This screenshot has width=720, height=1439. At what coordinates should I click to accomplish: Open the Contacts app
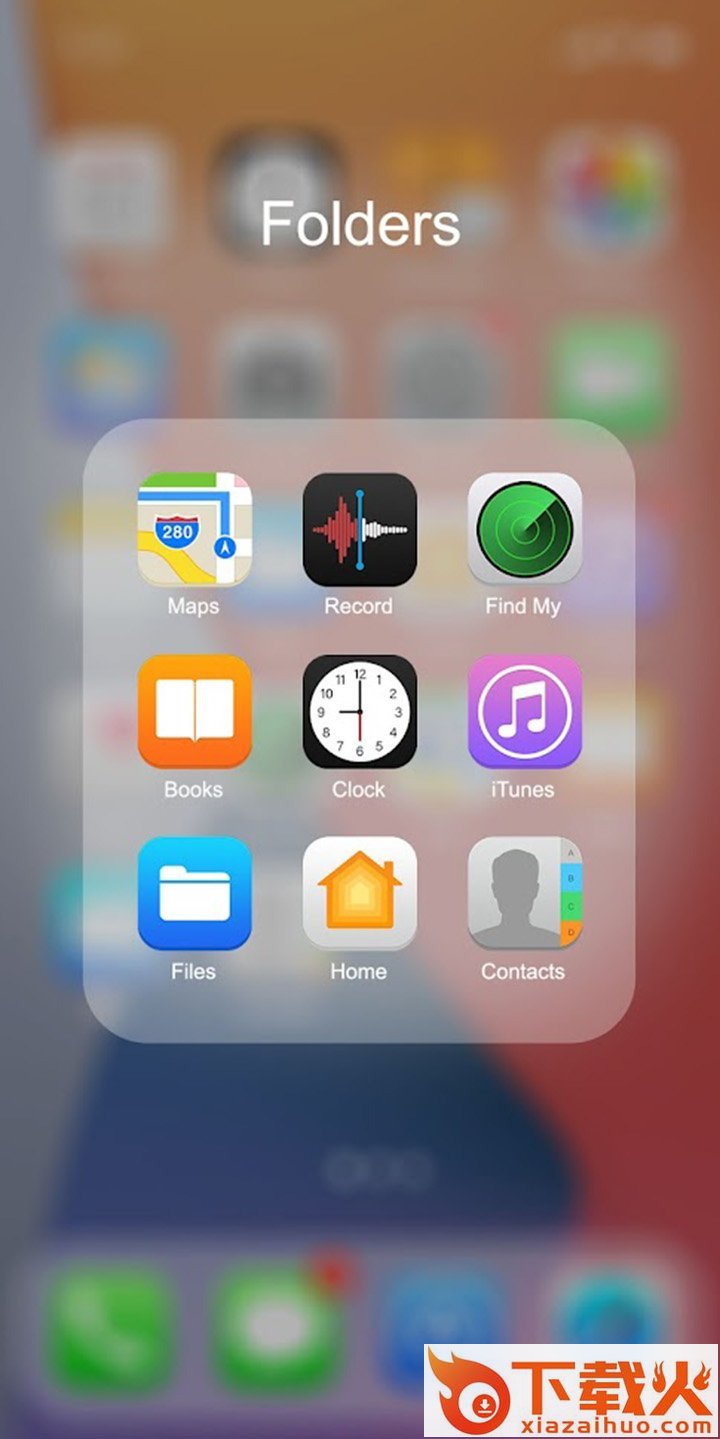[x=524, y=893]
